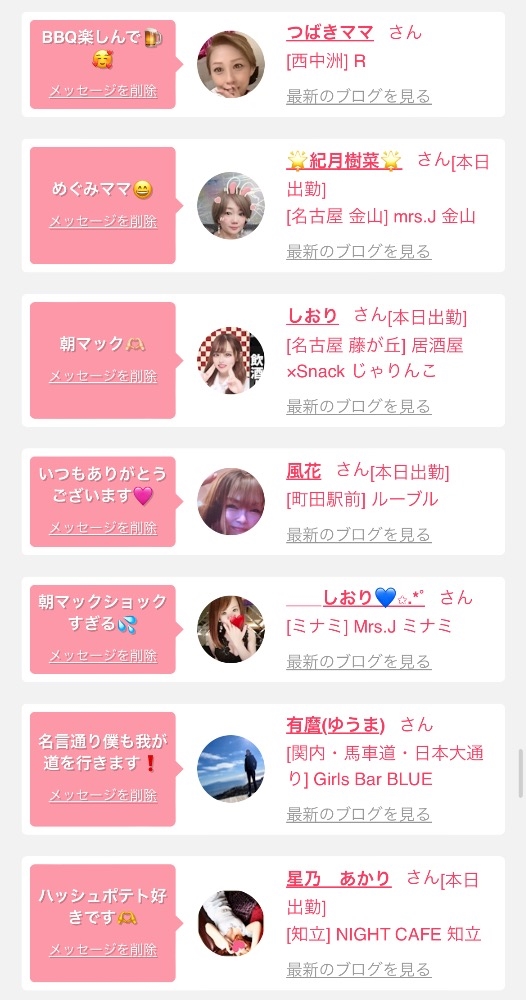Viewport: 526px width, 1000px height.
Task: Open つばきママ's profile name link
Action: coord(330,32)
